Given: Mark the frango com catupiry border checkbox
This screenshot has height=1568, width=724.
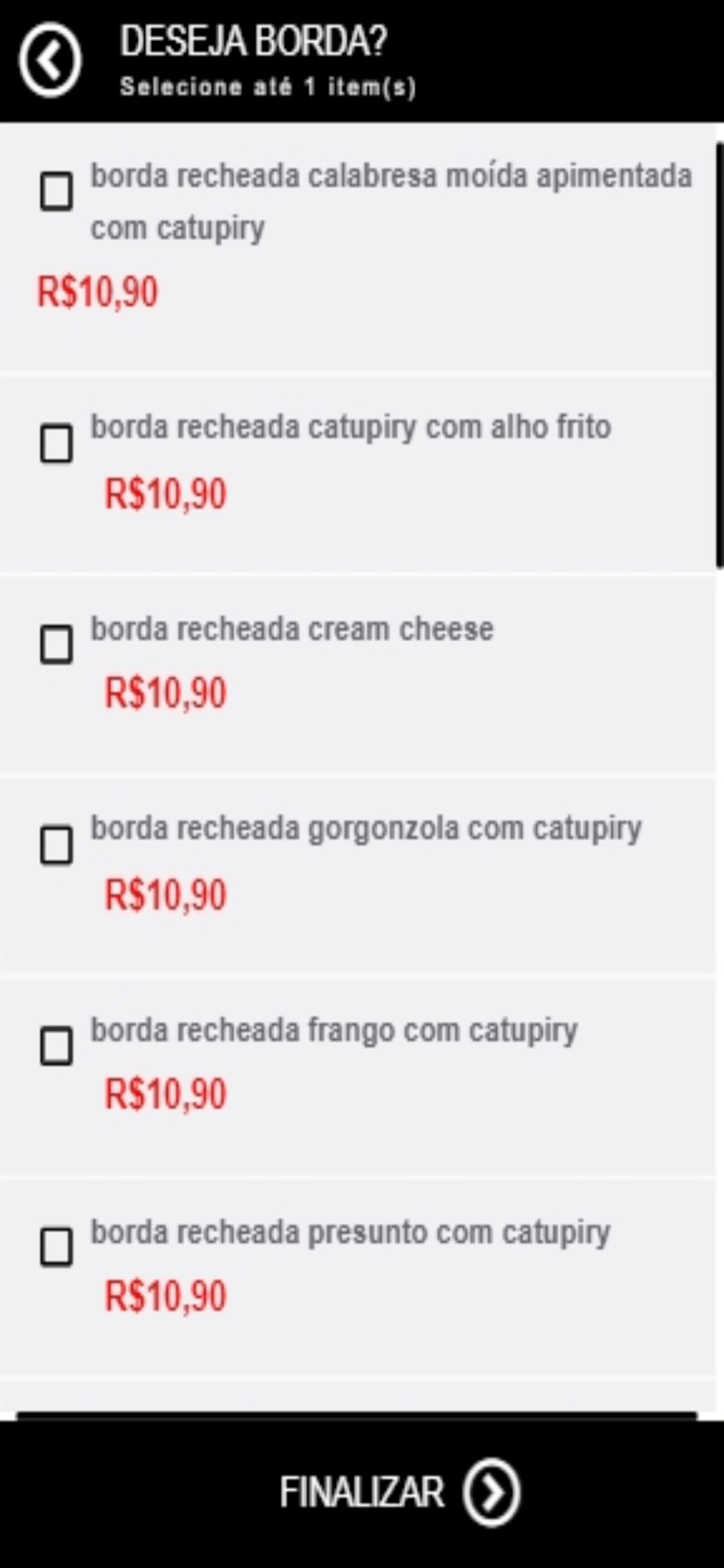Looking at the screenshot, I should pyautogui.click(x=56, y=1046).
